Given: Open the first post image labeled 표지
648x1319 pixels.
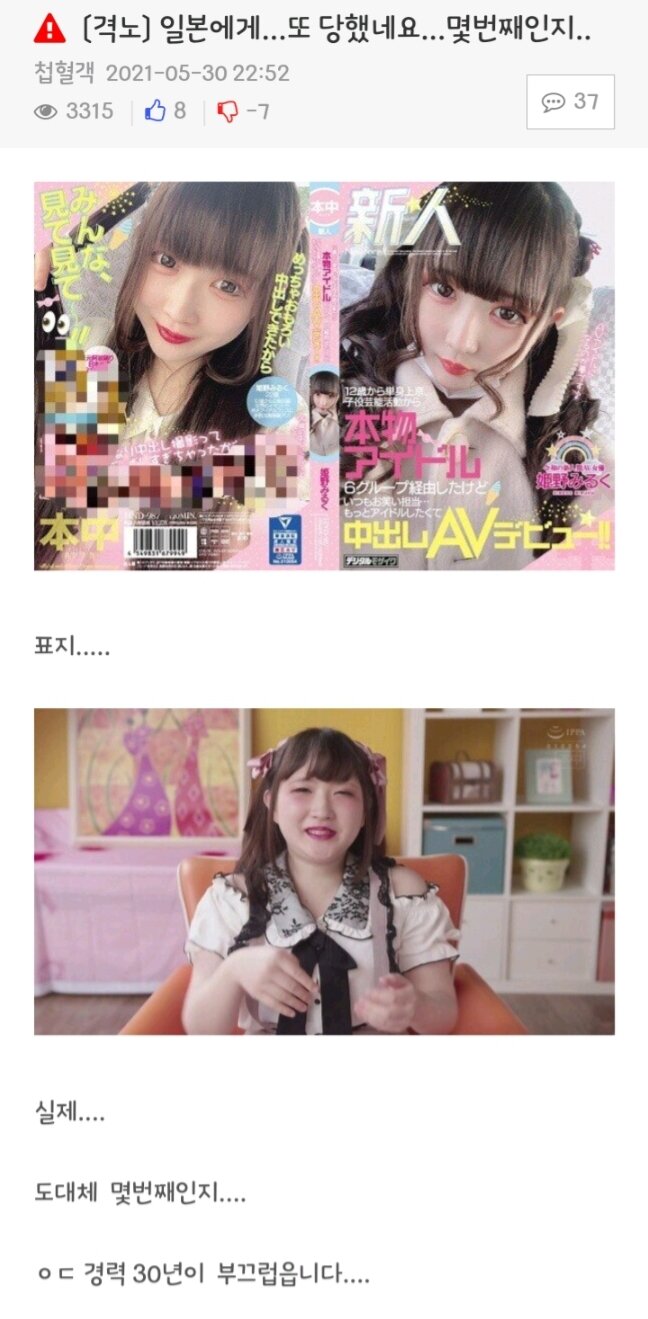Looking at the screenshot, I should pyautogui.click(x=324, y=376).
